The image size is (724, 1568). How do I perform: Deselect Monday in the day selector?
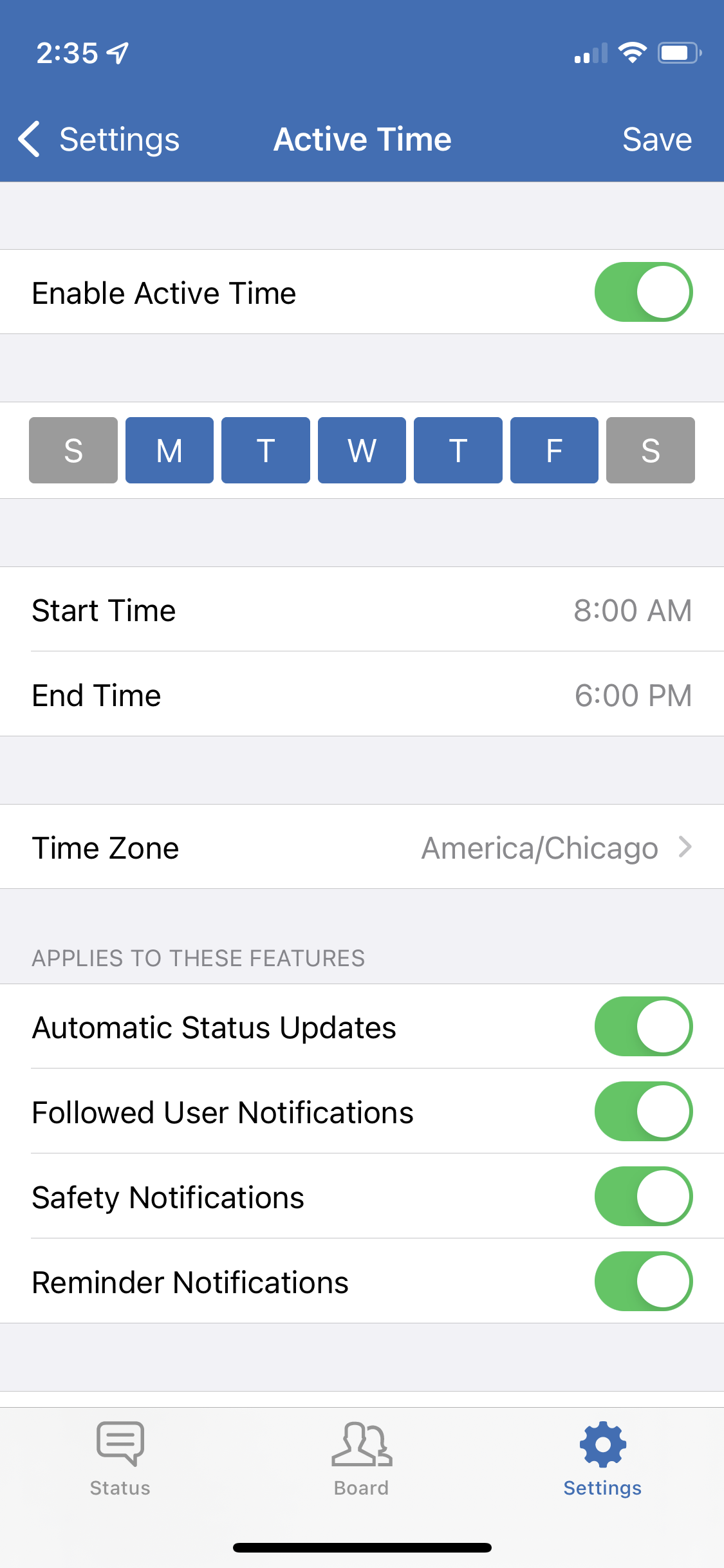[x=169, y=450]
